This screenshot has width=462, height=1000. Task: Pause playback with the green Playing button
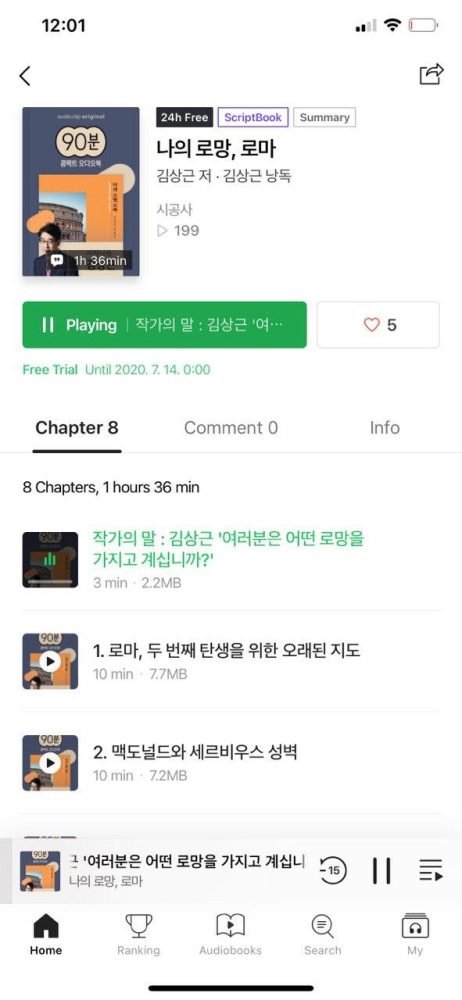tap(164, 325)
